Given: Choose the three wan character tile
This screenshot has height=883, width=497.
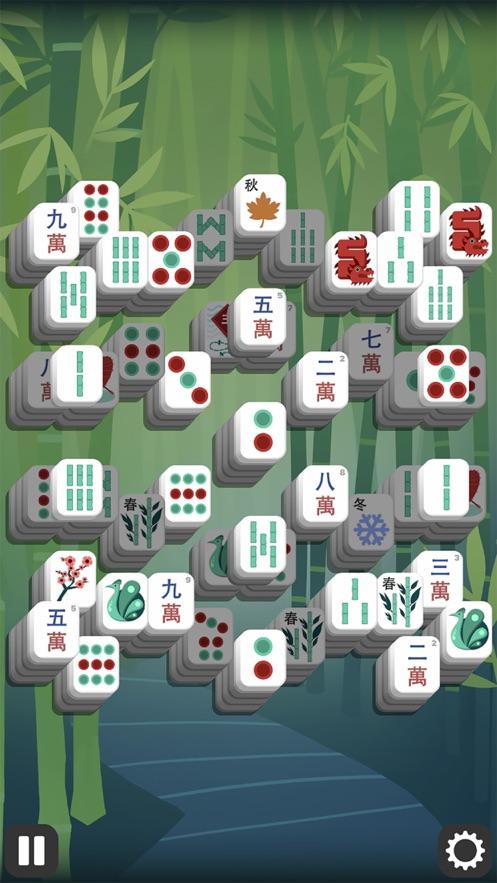Looking at the screenshot, I should (x=440, y=580).
